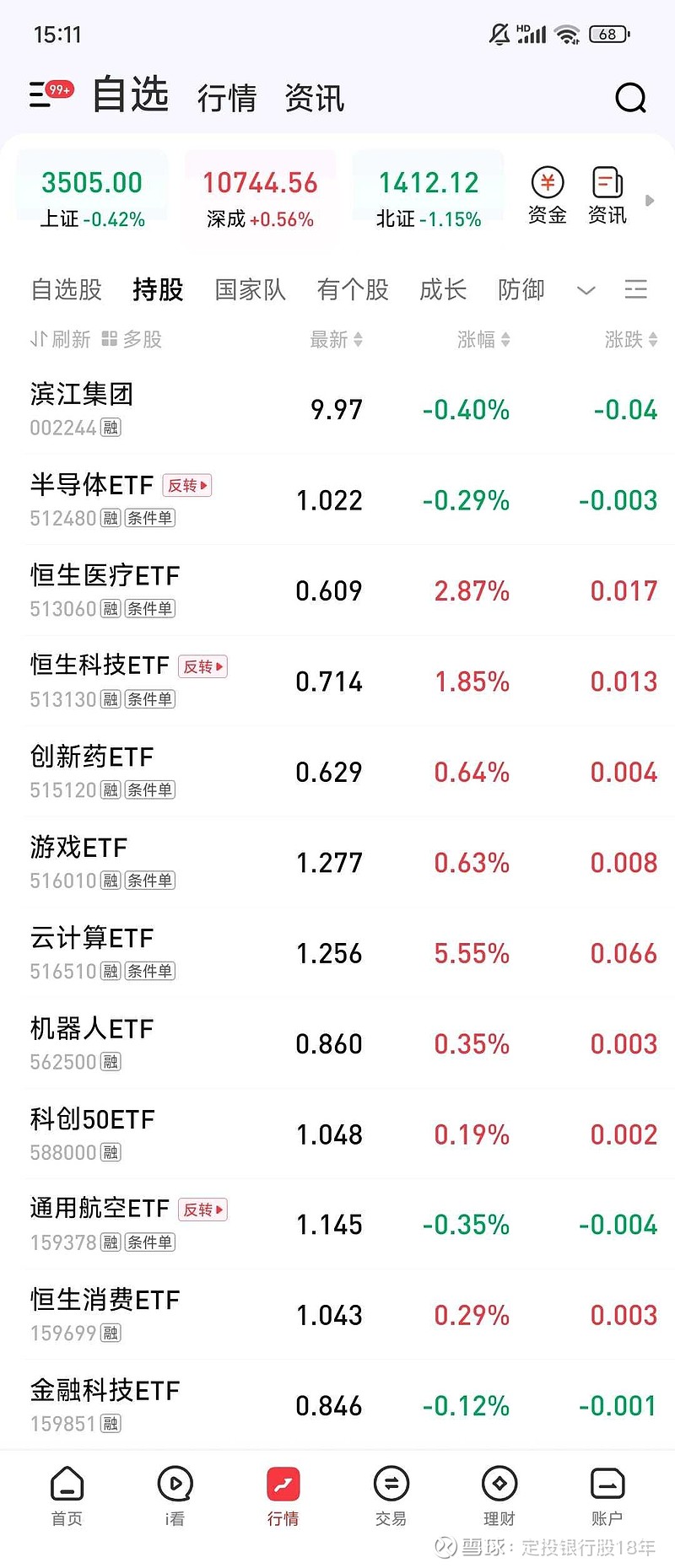Expand the dropdown chevron next to 防御

click(x=586, y=291)
